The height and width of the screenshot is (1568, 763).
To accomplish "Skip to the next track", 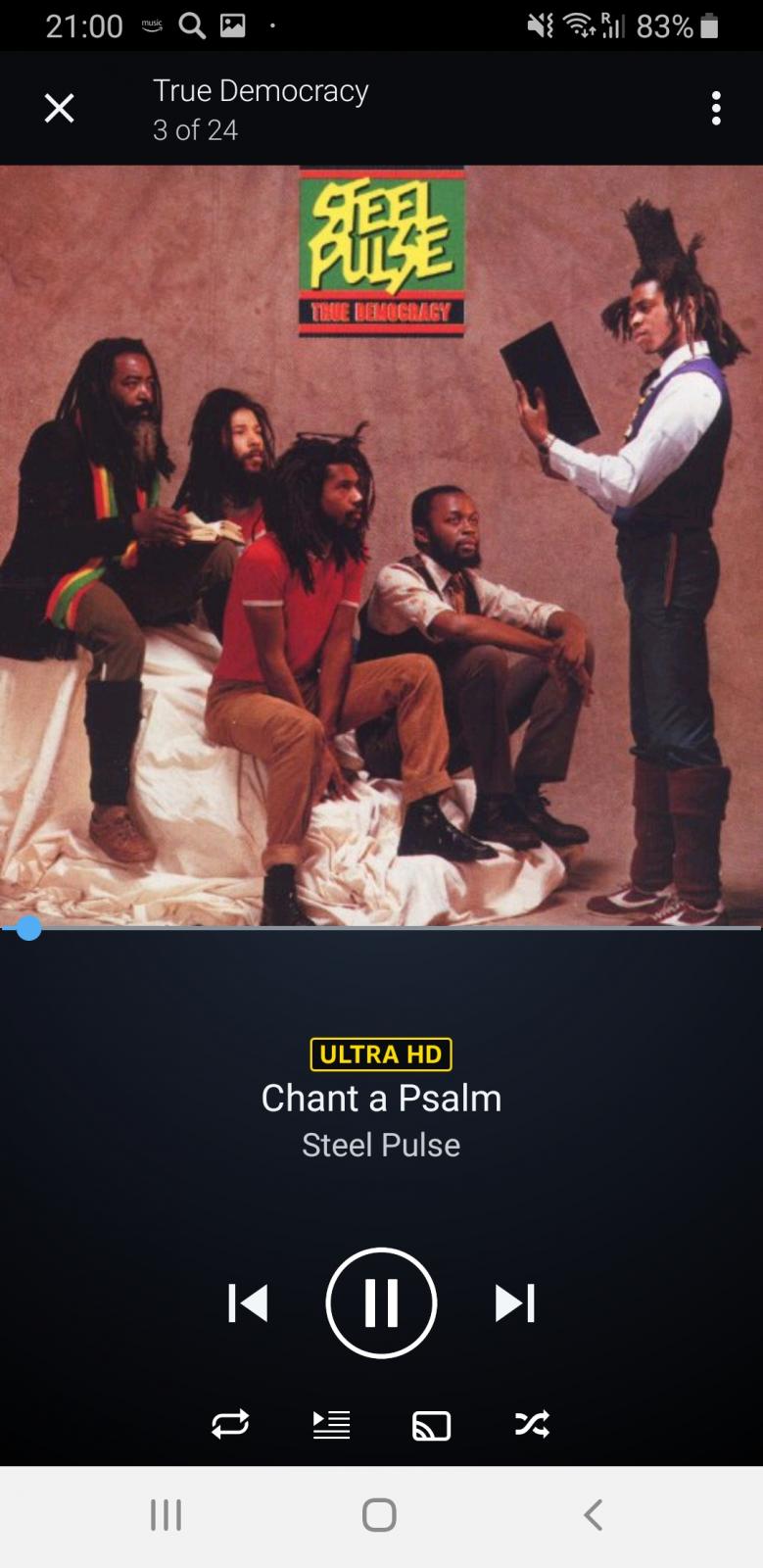I will [x=515, y=1302].
